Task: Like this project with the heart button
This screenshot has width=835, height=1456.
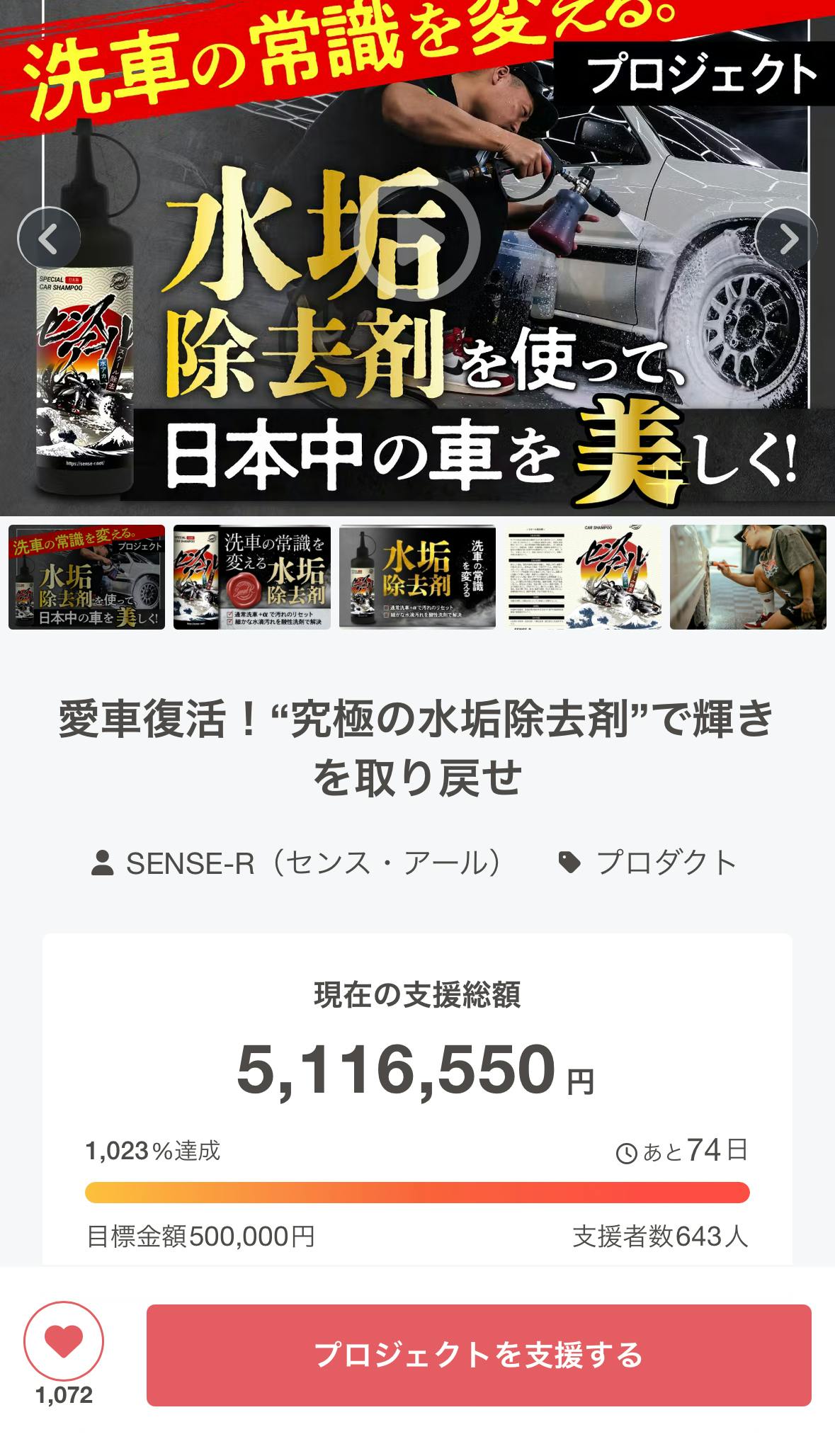Action: [x=64, y=1341]
